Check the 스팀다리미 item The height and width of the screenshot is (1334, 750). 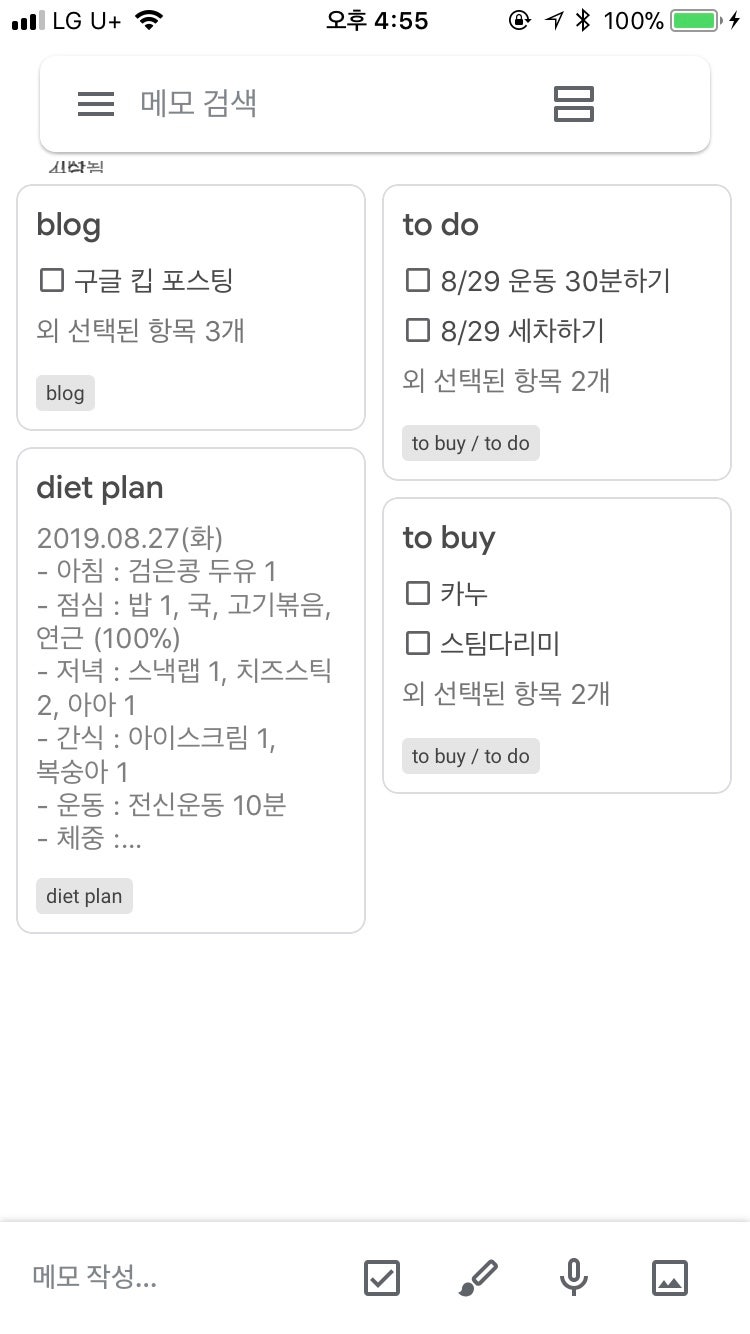click(418, 643)
